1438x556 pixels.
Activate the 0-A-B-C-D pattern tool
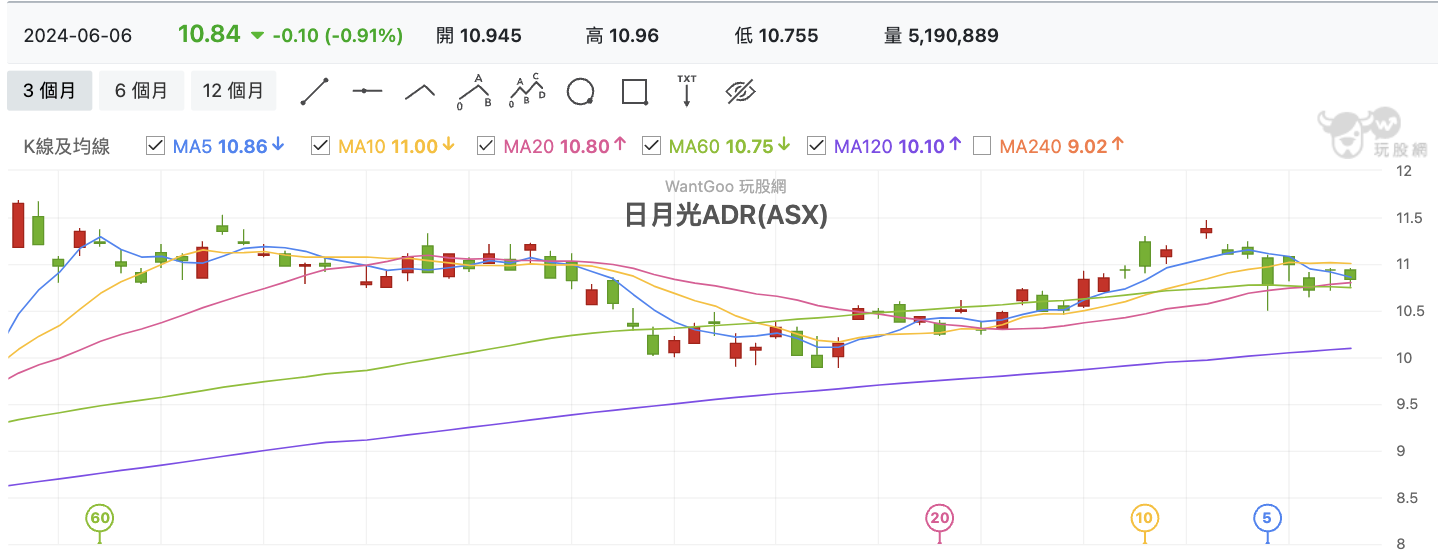click(x=528, y=91)
